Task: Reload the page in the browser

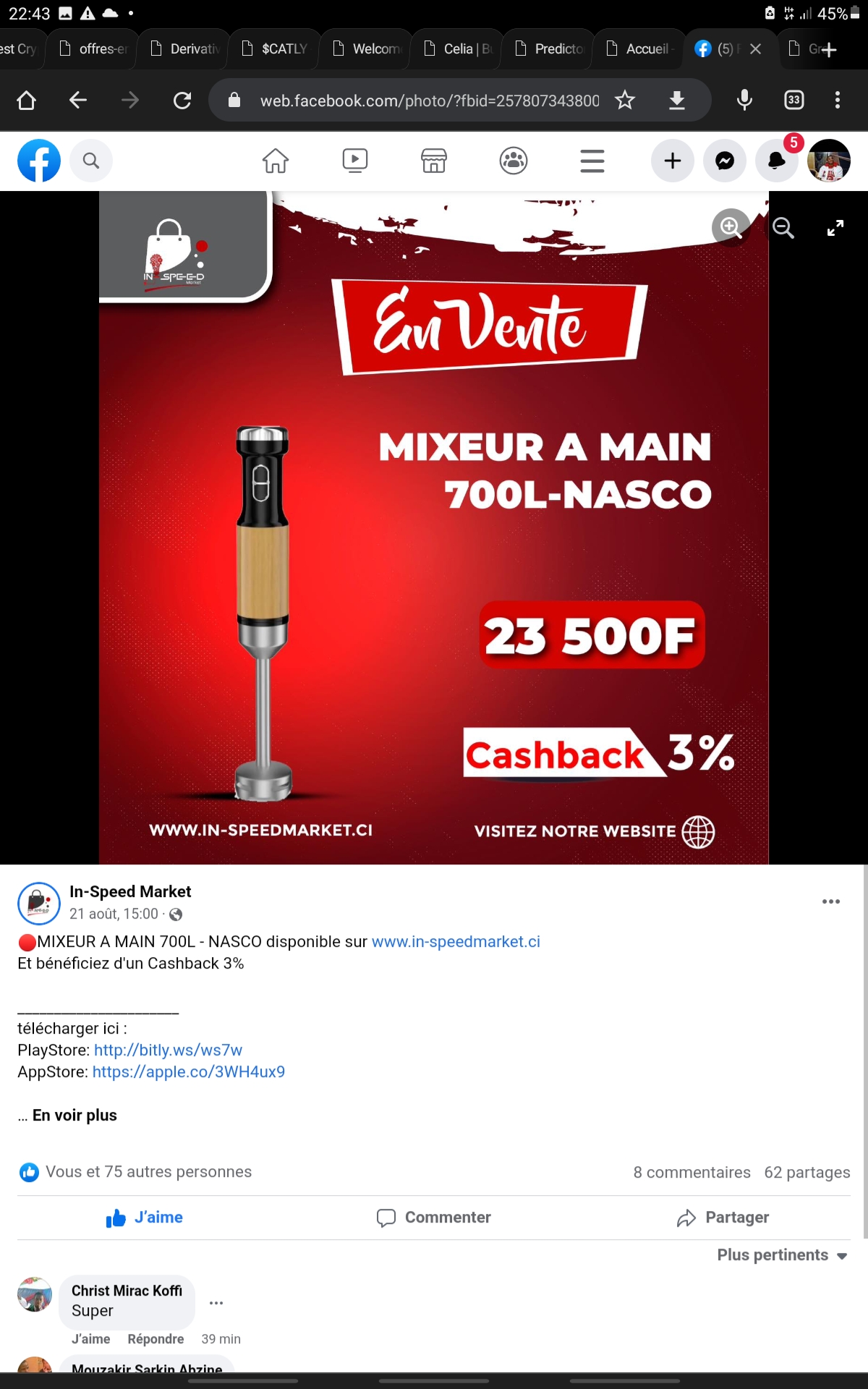Action: click(x=182, y=100)
